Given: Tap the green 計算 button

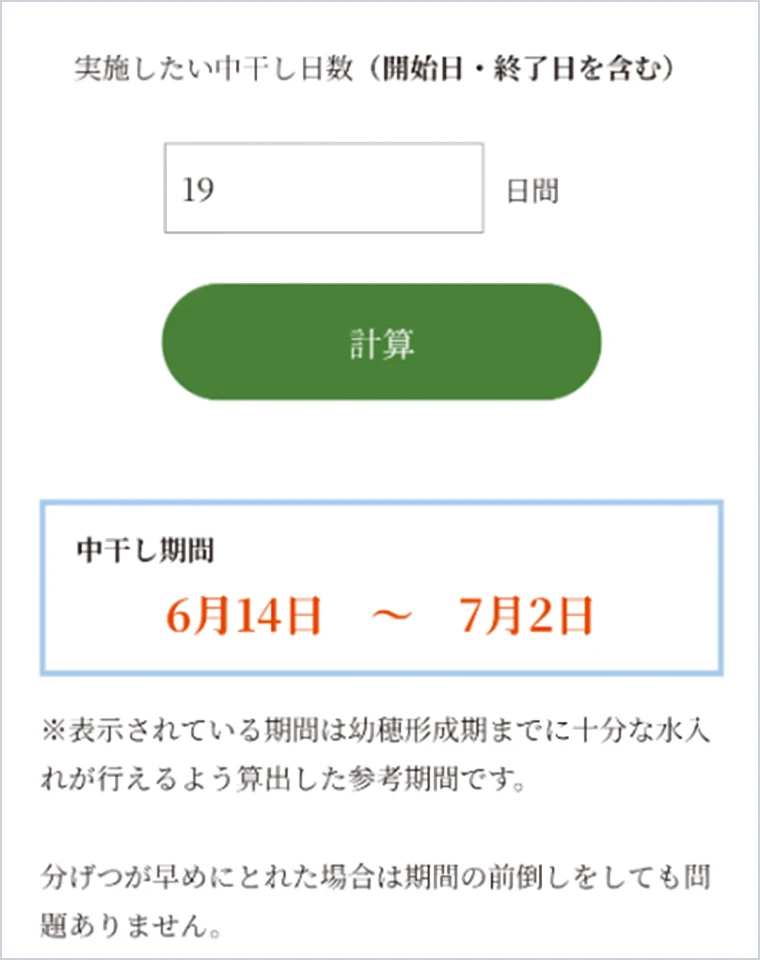Looking at the screenshot, I should (381, 343).
